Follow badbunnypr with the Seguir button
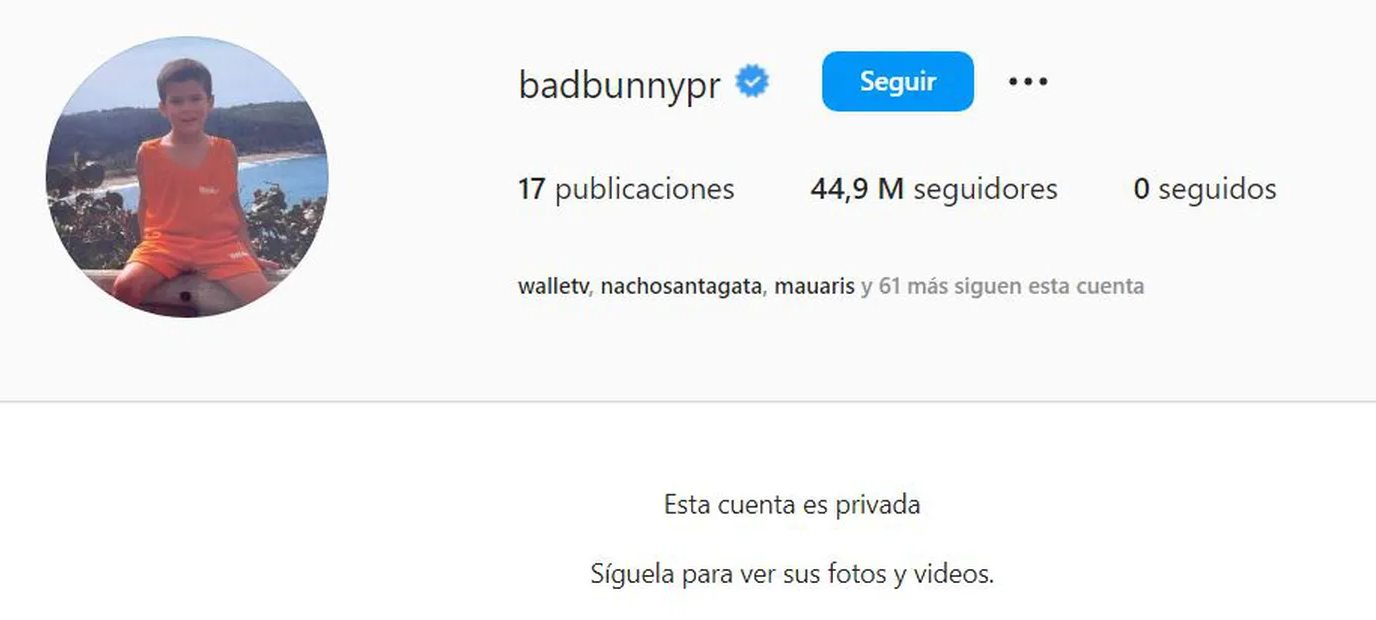The image size is (1376, 620). [897, 82]
